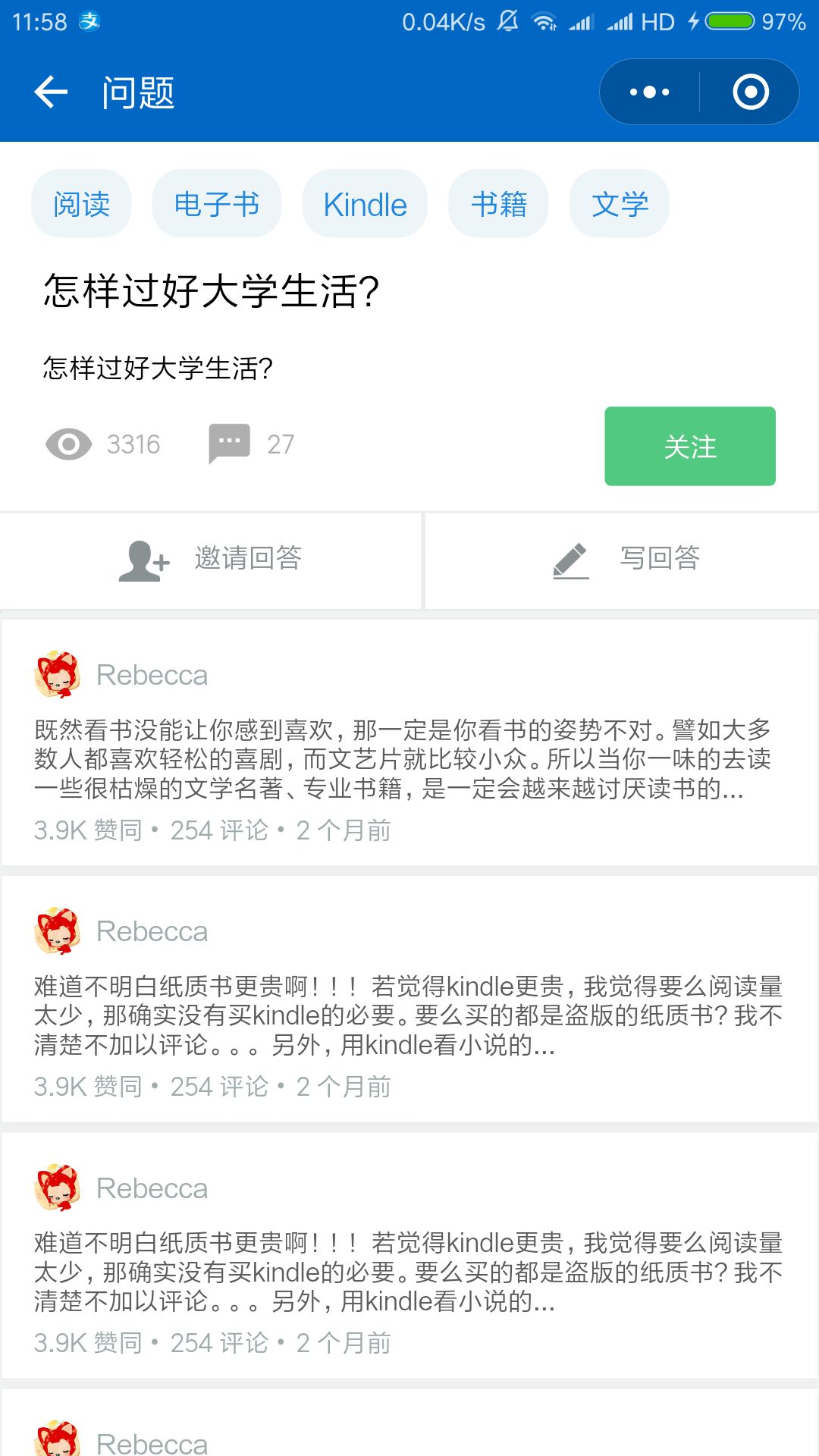Tap 写回答 to write an answer

coord(623,560)
